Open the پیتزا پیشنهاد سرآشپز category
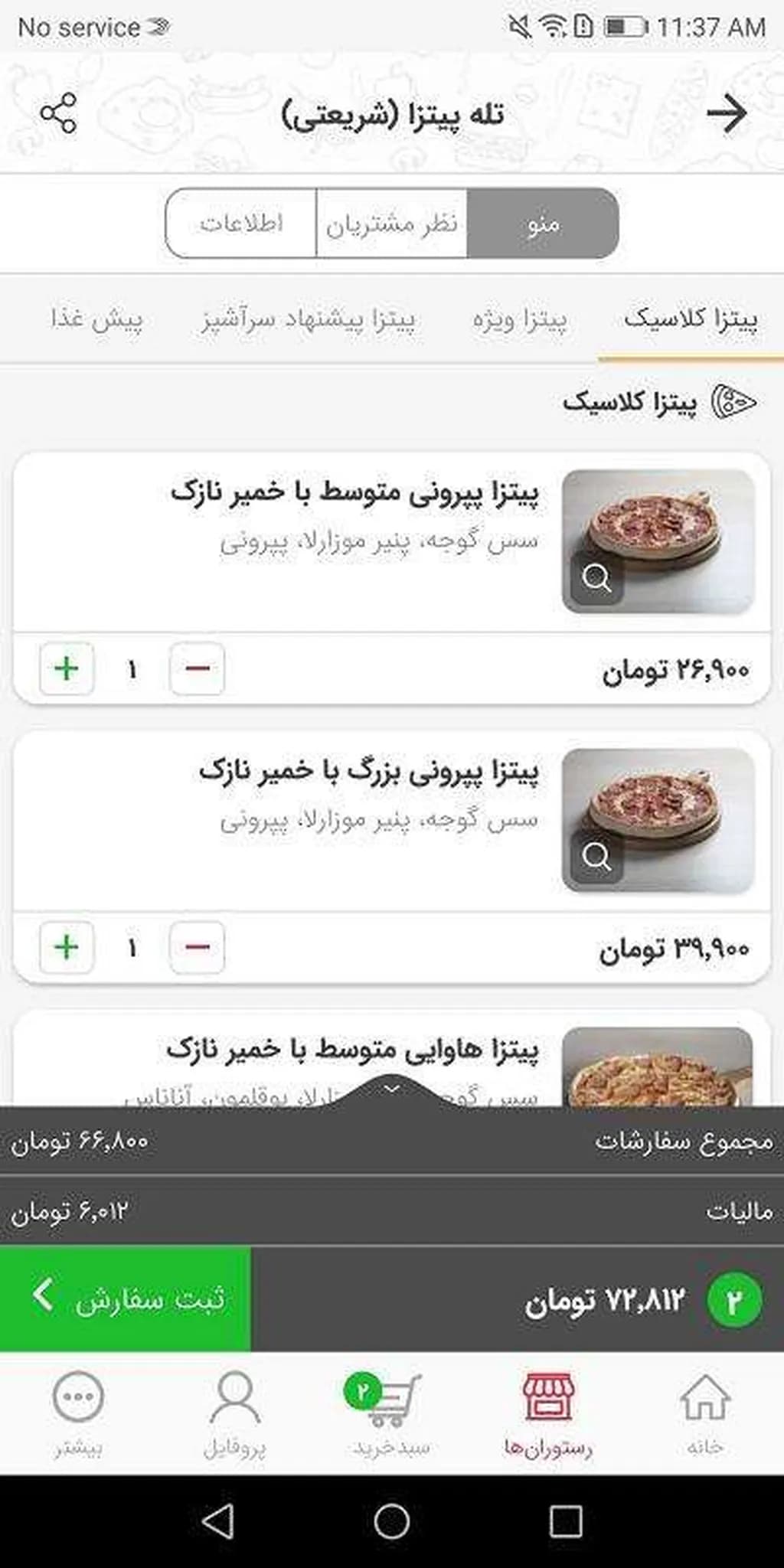Image resolution: width=784 pixels, height=1568 pixels. (x=308, y=319)
